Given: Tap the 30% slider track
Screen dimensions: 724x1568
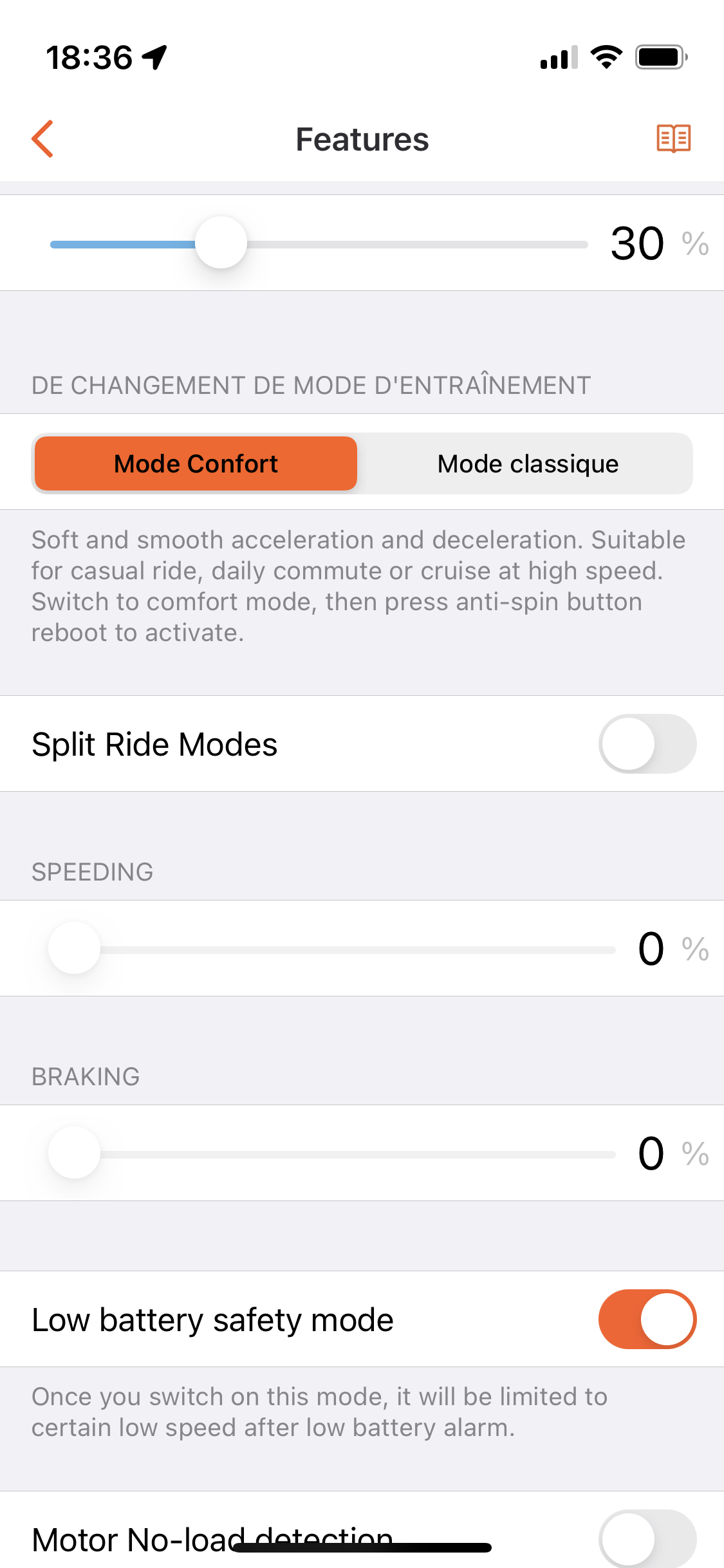Looking at the screenshot, I should [x=319, y=244].
